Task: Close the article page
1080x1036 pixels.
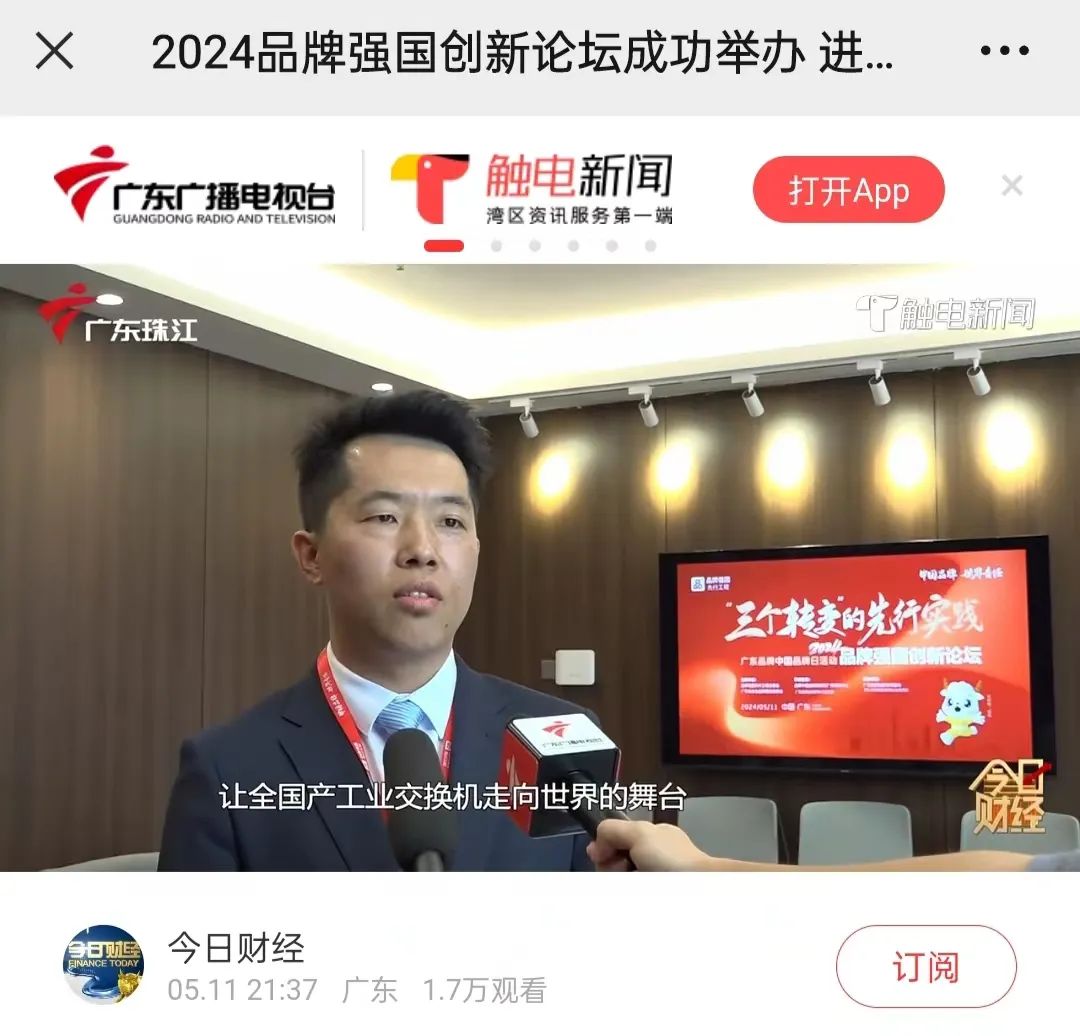Action: (54, 51)
